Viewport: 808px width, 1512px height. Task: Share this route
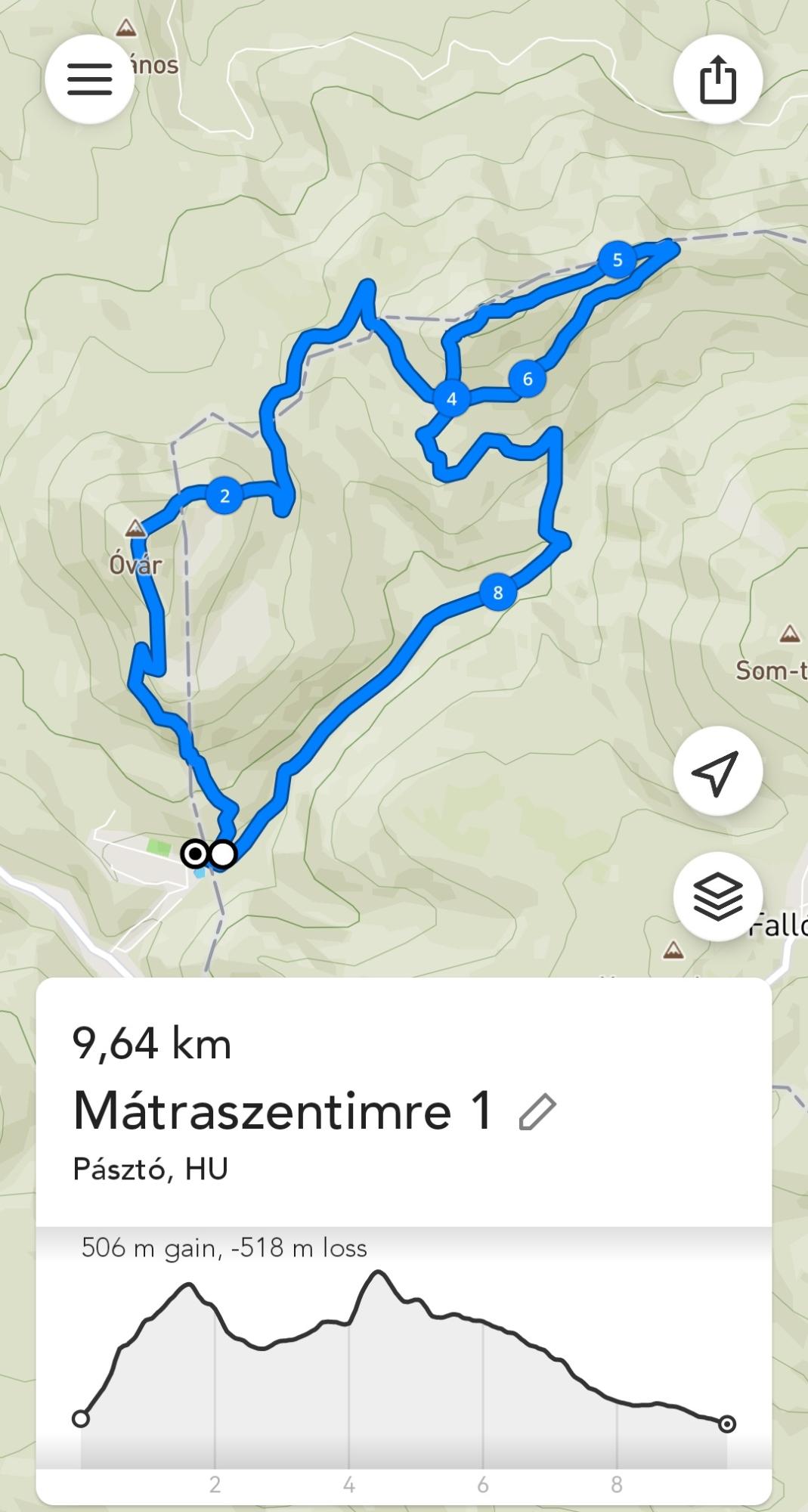[x=717, y=79]
